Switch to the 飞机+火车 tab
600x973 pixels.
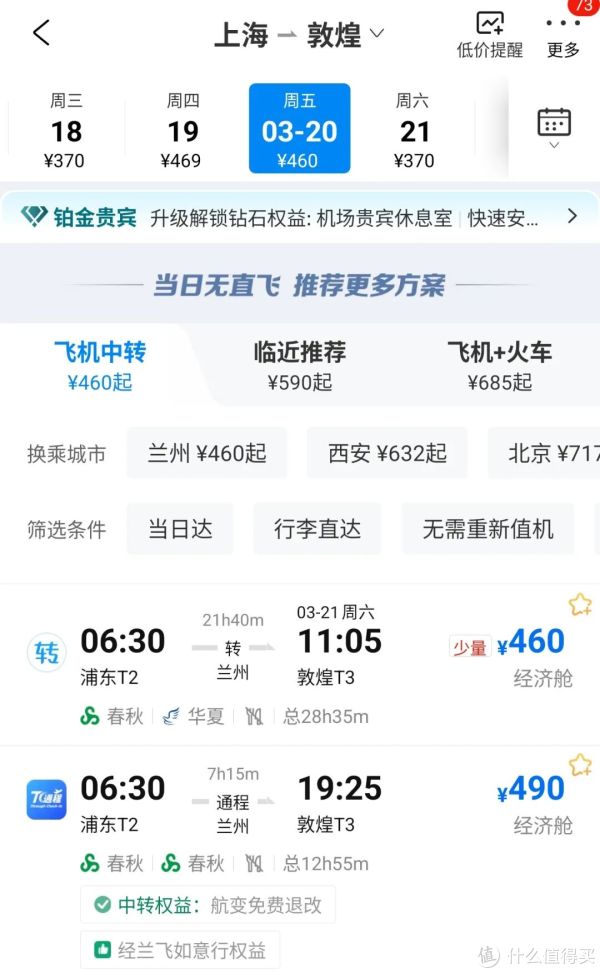point(499,365)
